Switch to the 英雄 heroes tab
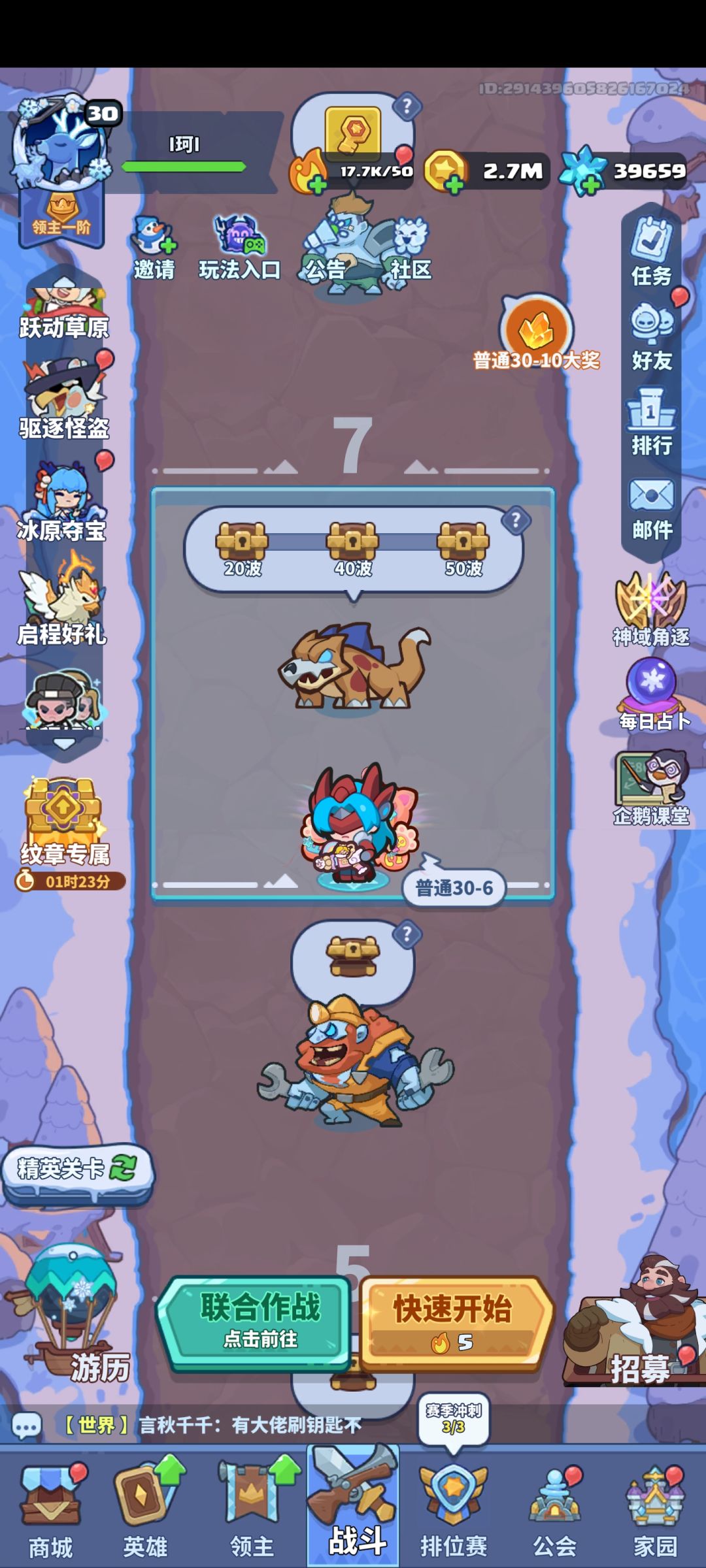Viewport: 706px width, 1568px height. 146,1511
